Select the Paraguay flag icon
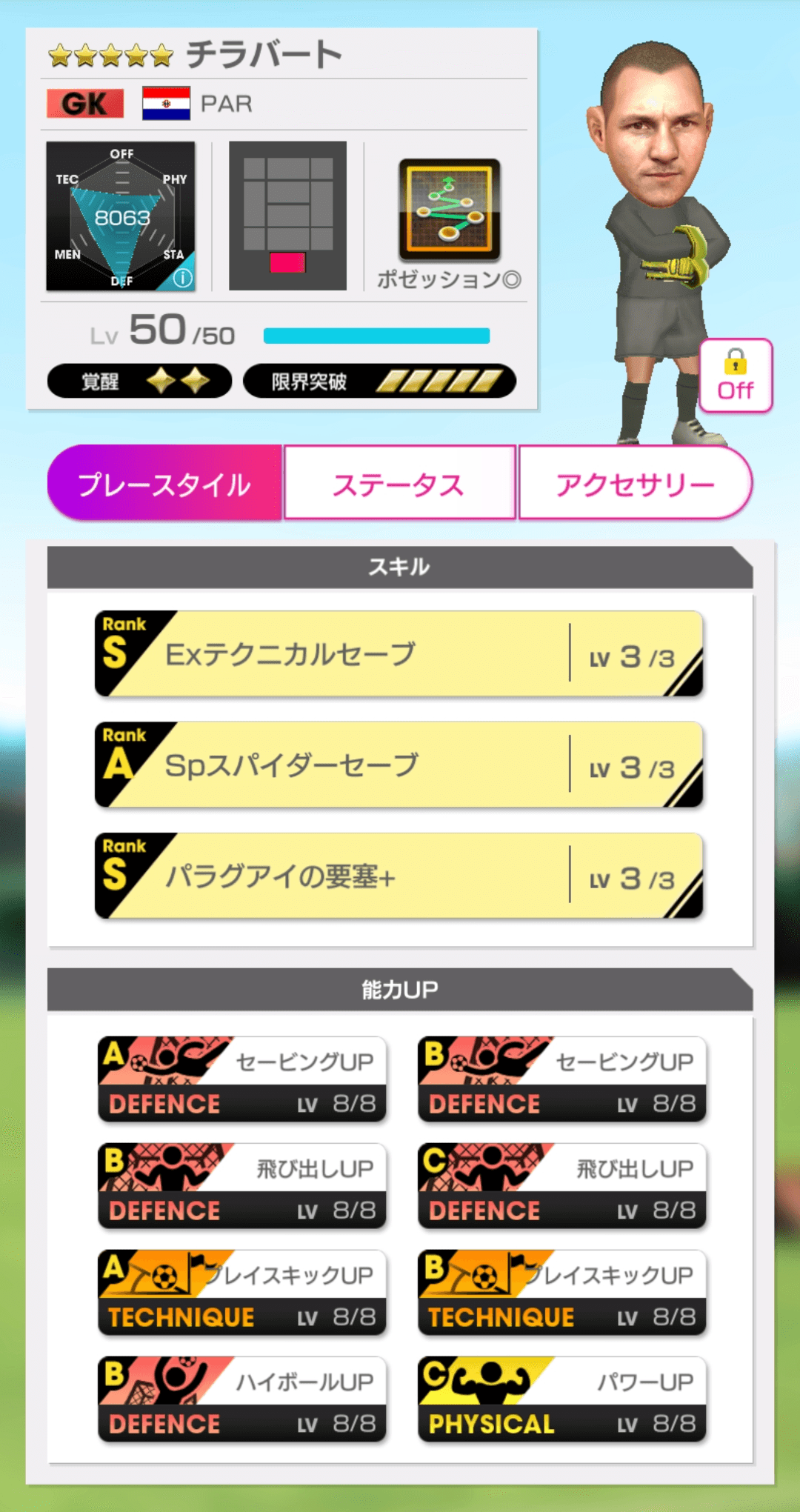Image resolution: width=800 pixels, height=1512 pixels. point(164,103)
